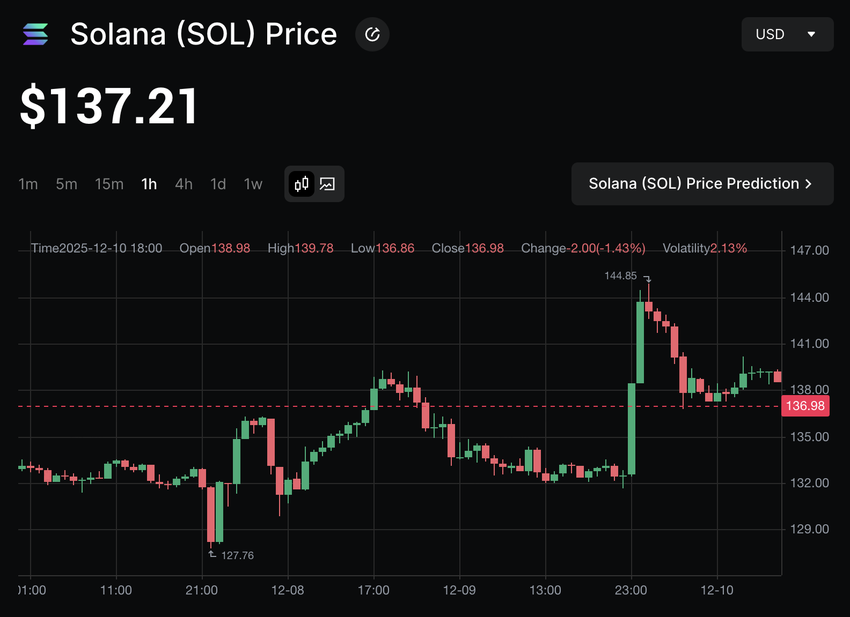850x617 pixels.
Task: Tap the circular icon beside Solana title
Action: [372, 34]
